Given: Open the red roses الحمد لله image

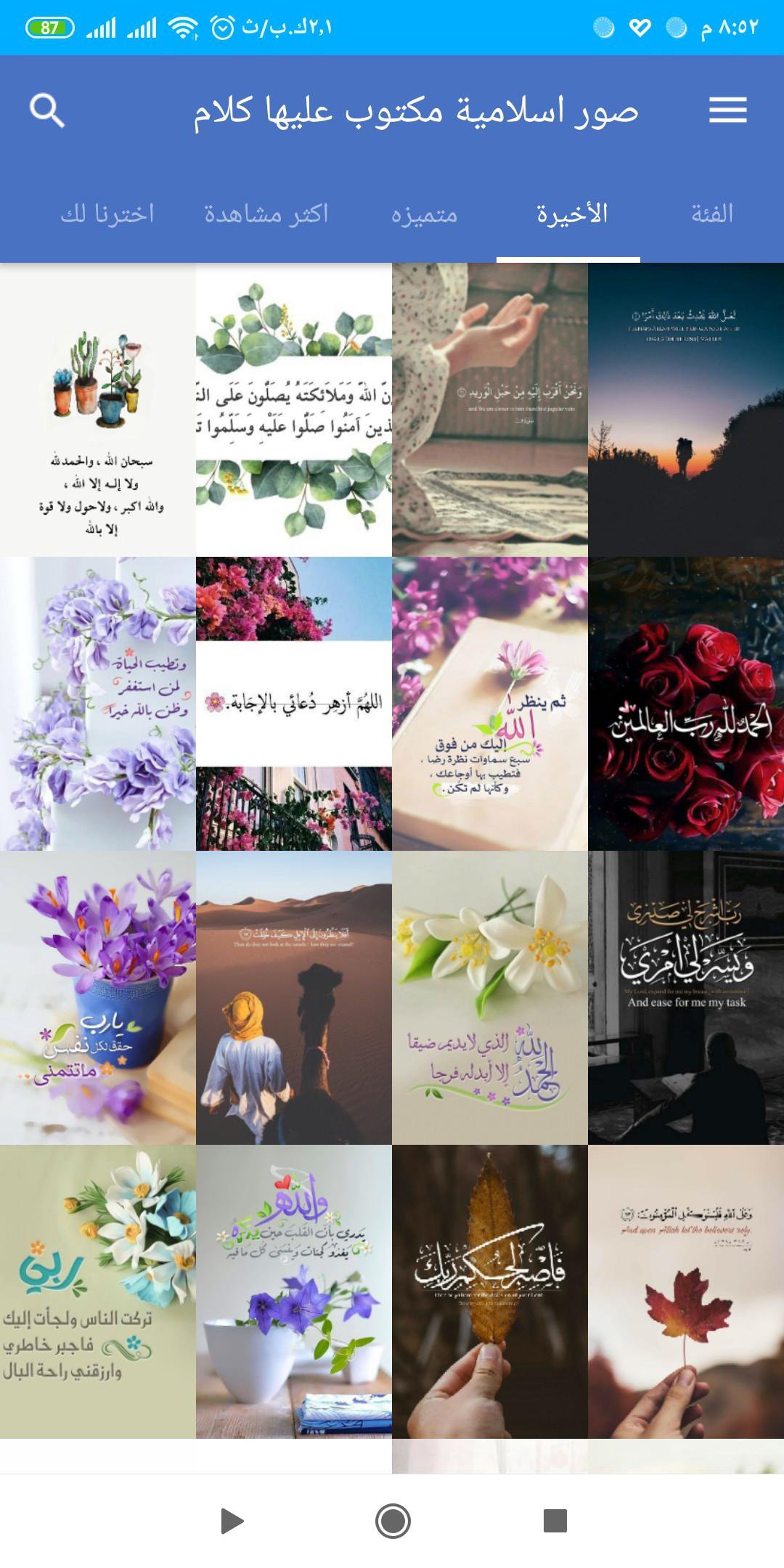Looking at the screenshot, I should [x=686, y=704].
